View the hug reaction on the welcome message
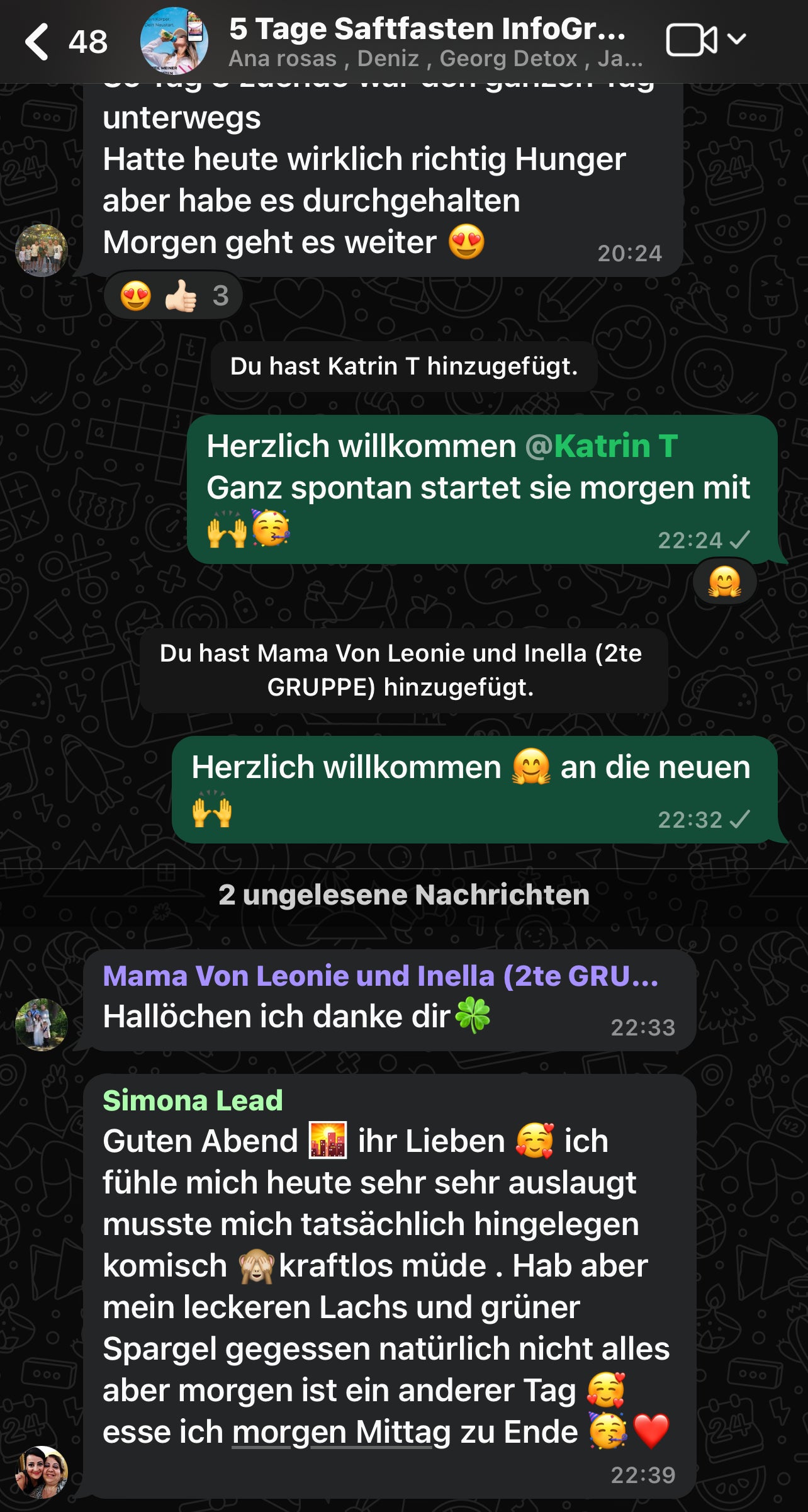This screenshot has height=1512, width=808. tap(724, 582)
